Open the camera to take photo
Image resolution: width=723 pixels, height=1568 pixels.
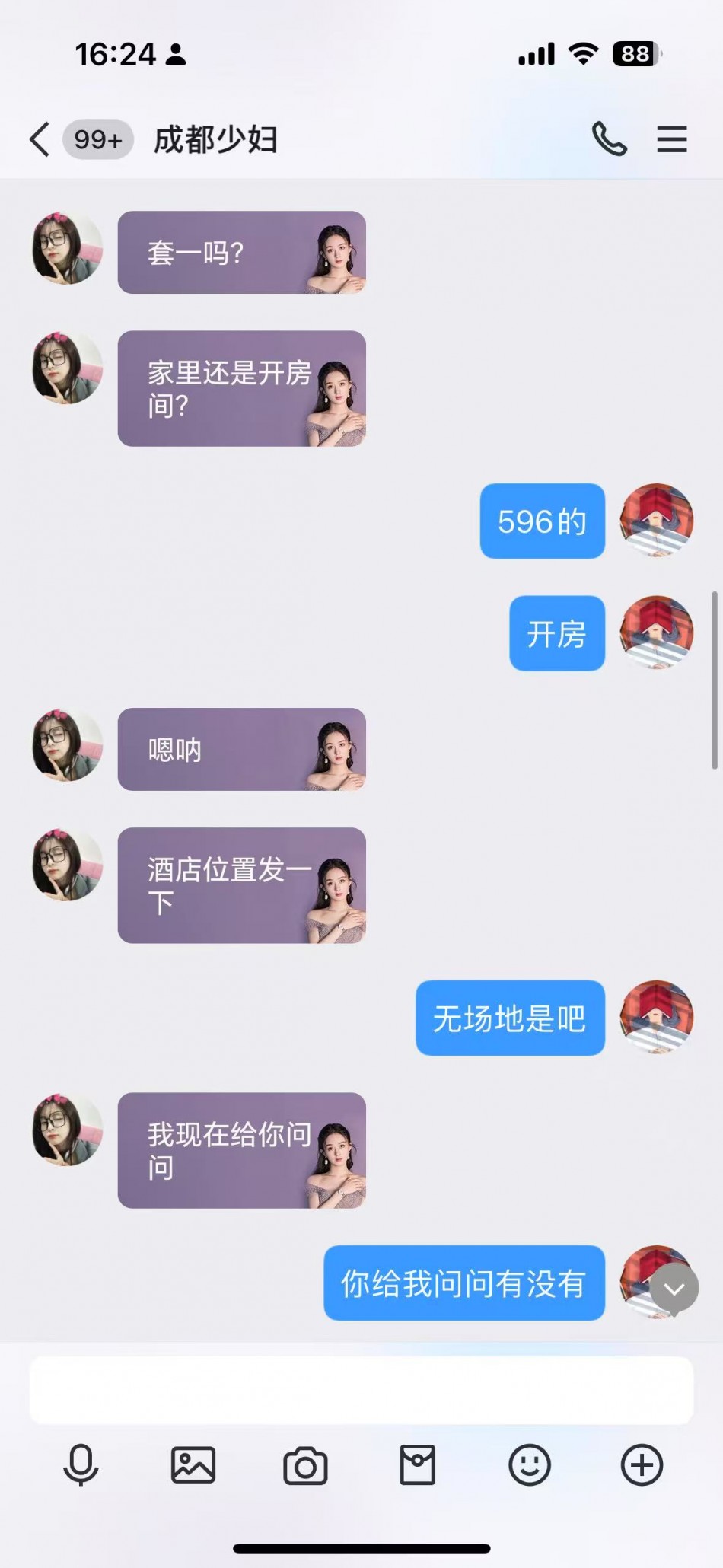[305, 1464]
